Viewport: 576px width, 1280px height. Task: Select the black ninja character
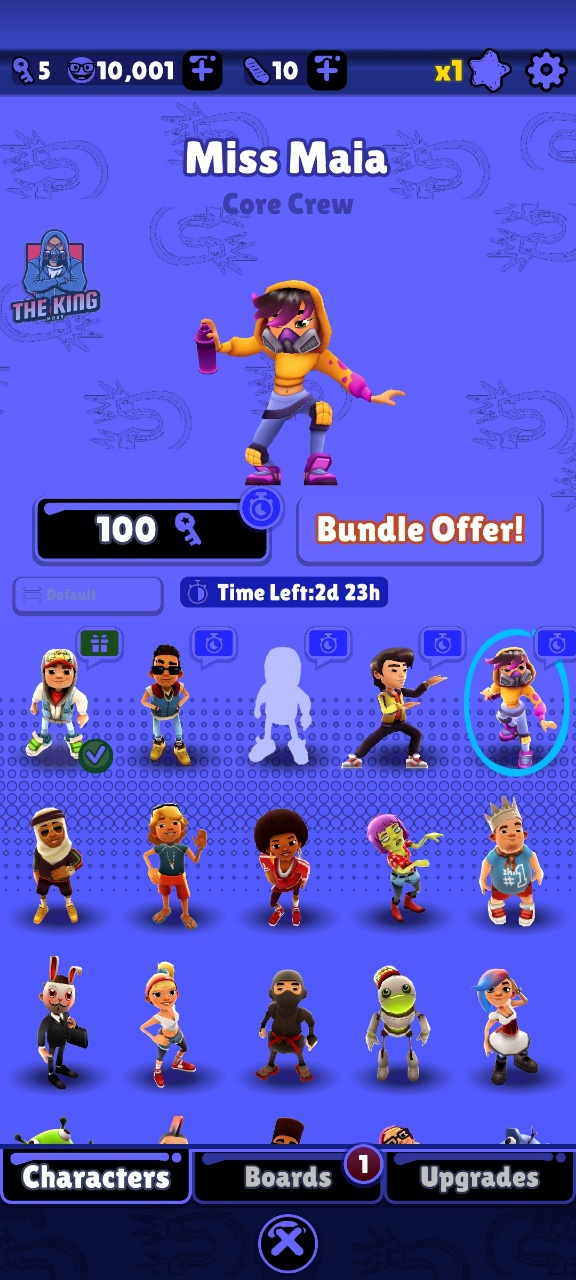coord(286,1025)
